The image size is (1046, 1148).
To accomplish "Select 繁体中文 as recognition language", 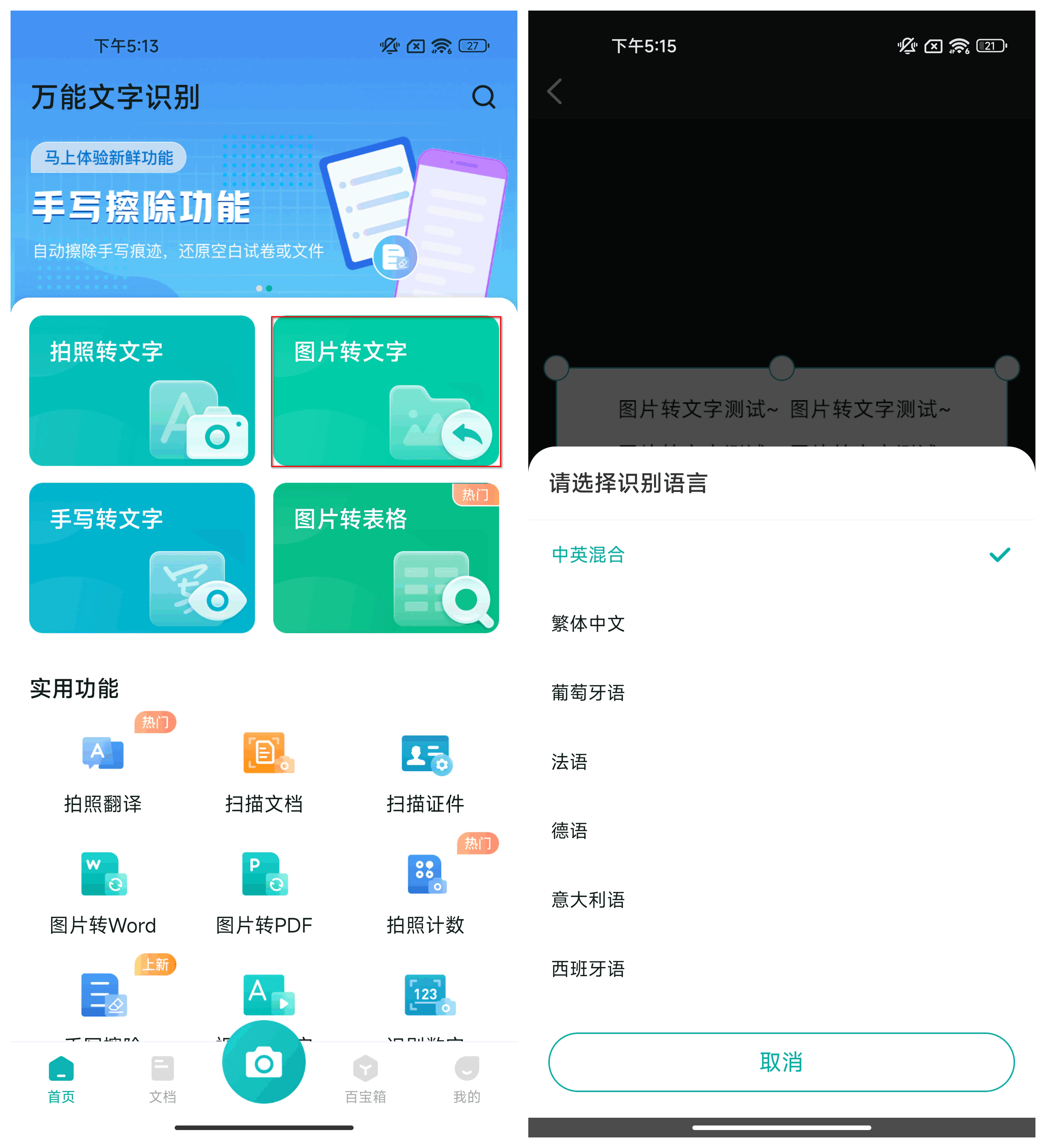I will coord(588,624).
